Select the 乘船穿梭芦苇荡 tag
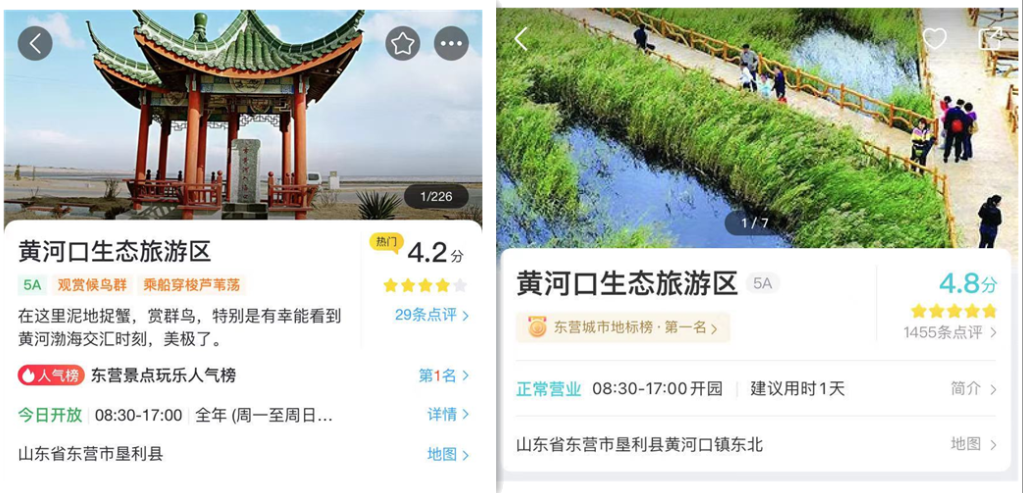The height and width of the screenshot is (493, 1023). pos(192,285)
